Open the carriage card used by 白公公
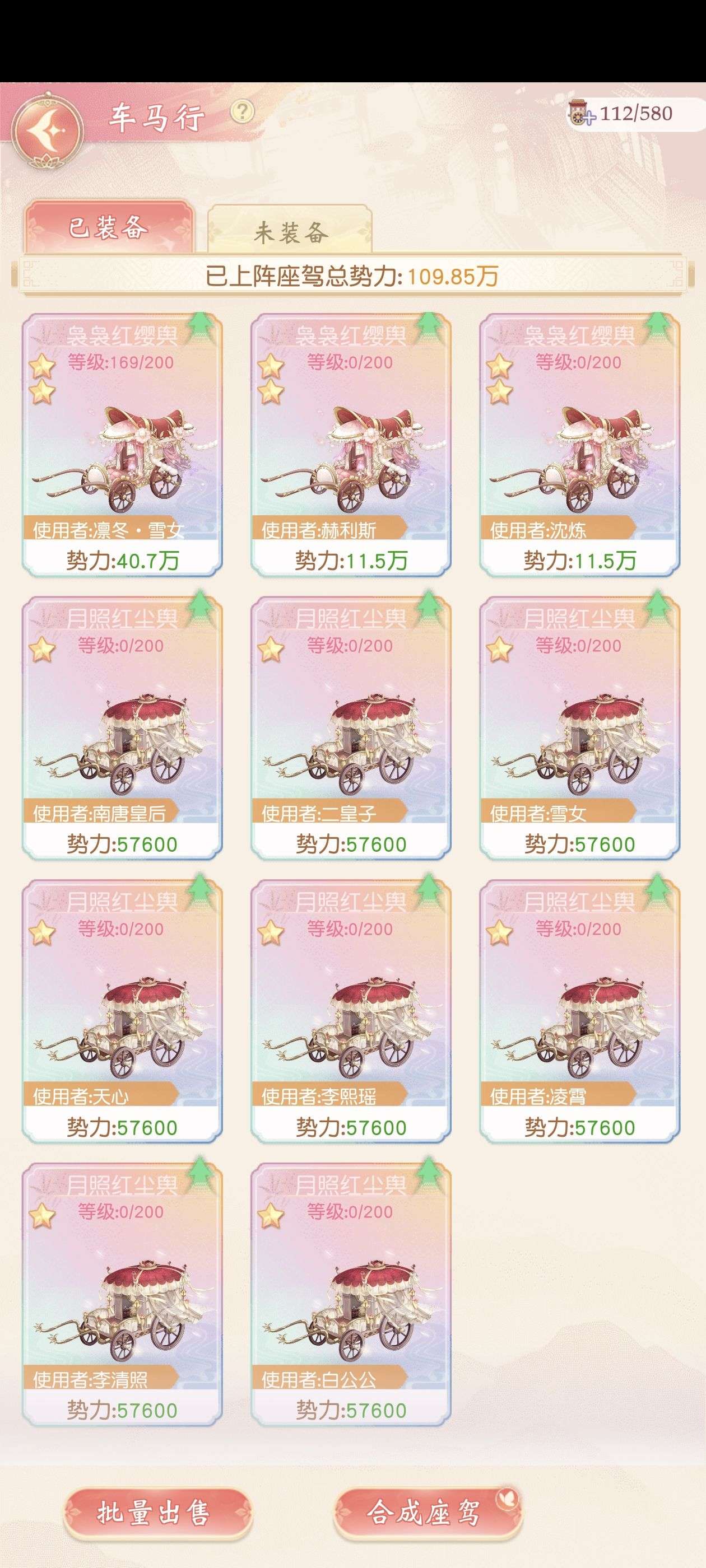The height and width of the screenshot is (1568, 706). coord(351,1294)
